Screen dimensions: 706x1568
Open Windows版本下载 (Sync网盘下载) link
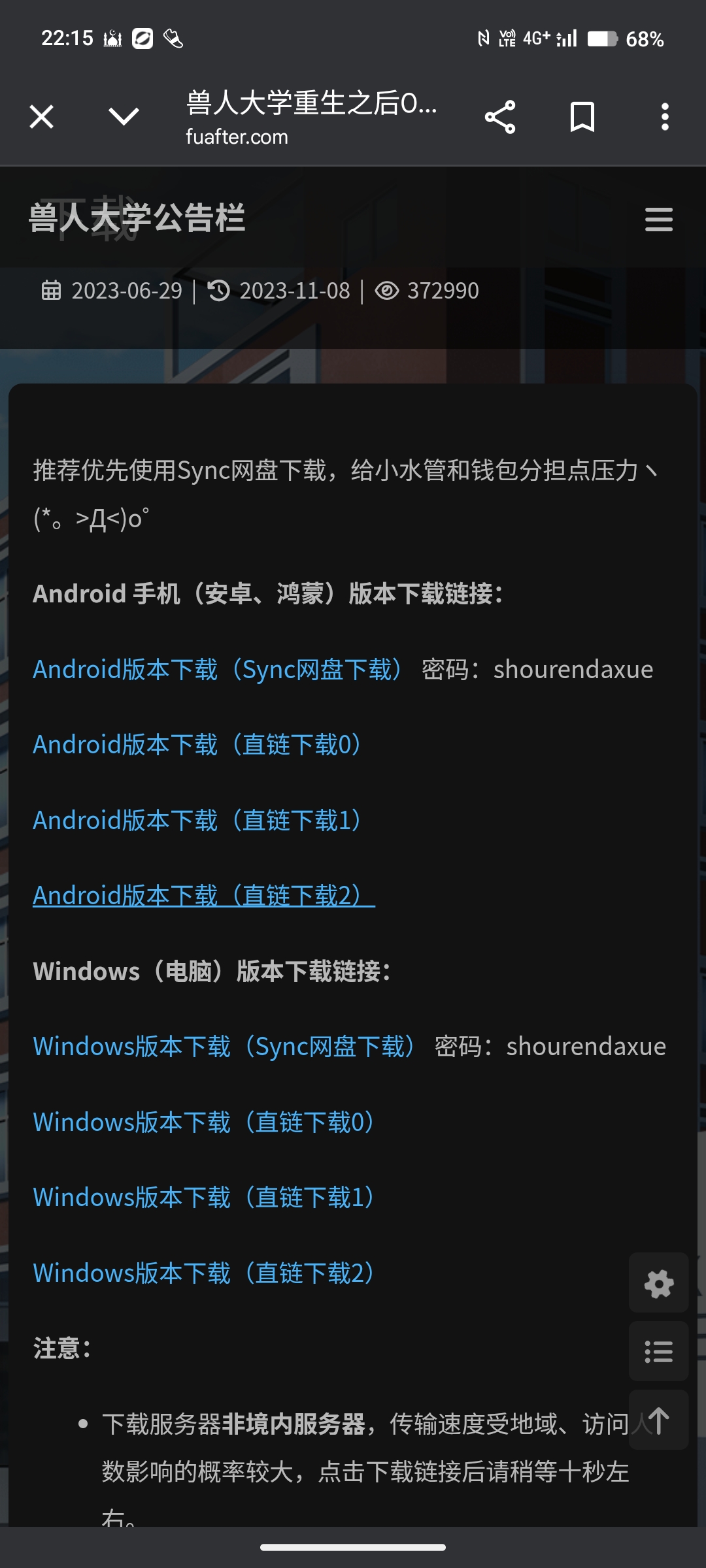click(225, 1047)
